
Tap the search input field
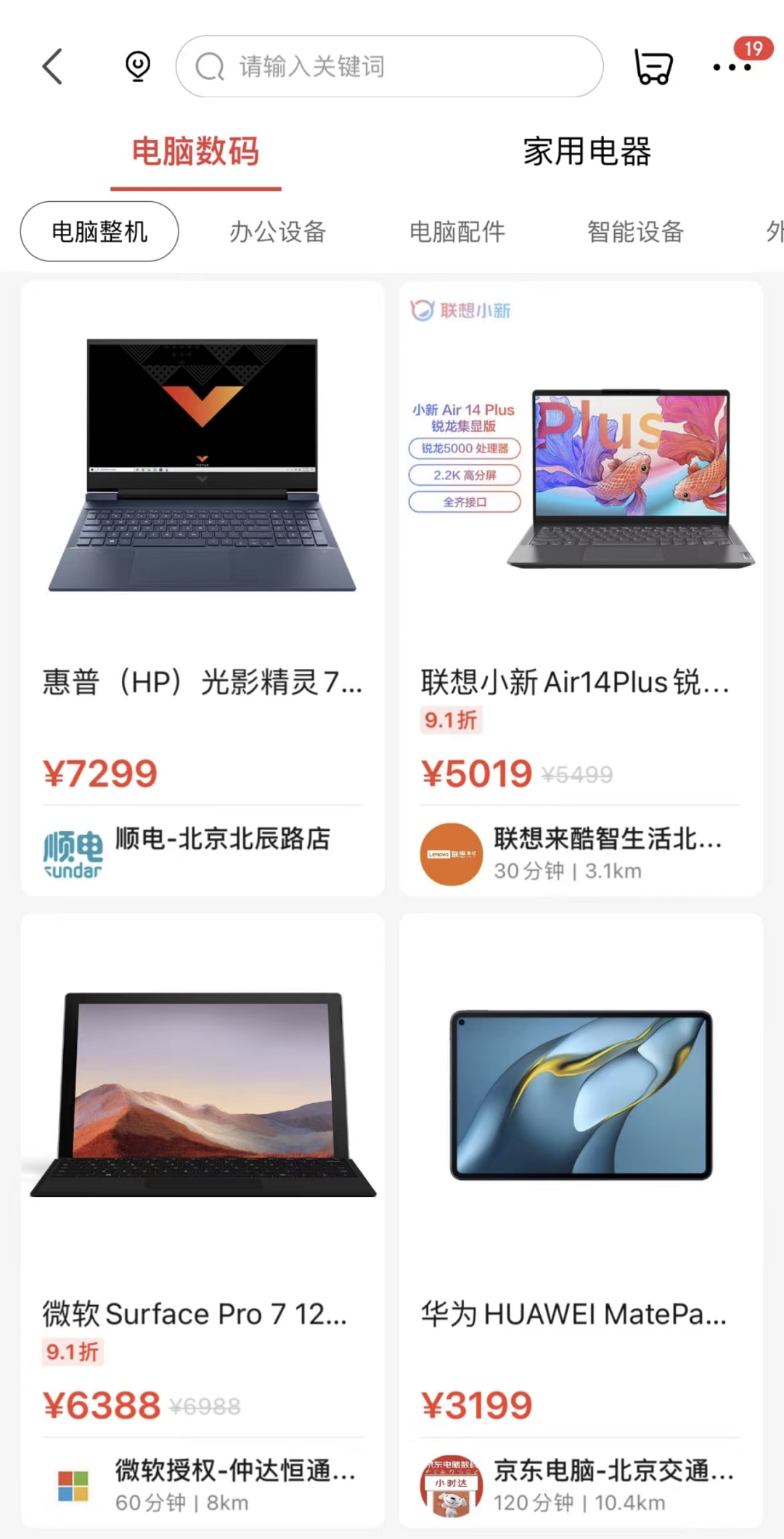coord(392,66)
